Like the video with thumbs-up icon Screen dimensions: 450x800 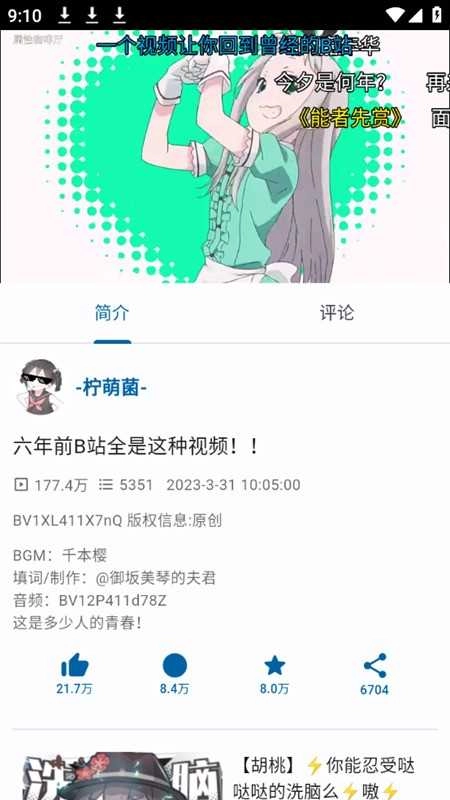[x=74, y=673]
